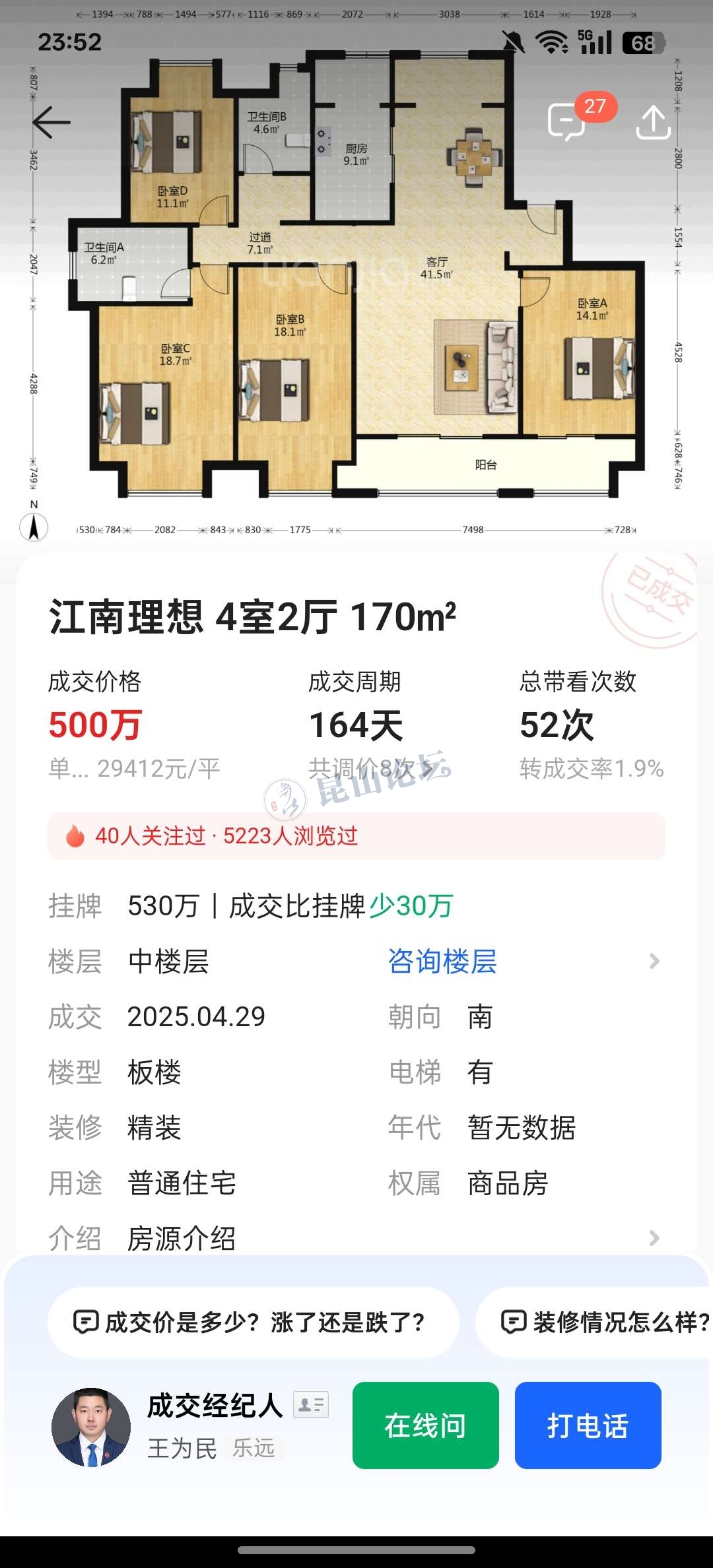Ask 成交价是多少？涨了还是跌了？
Screen dimensions: 713x1568
click(x=253, y=1323)
